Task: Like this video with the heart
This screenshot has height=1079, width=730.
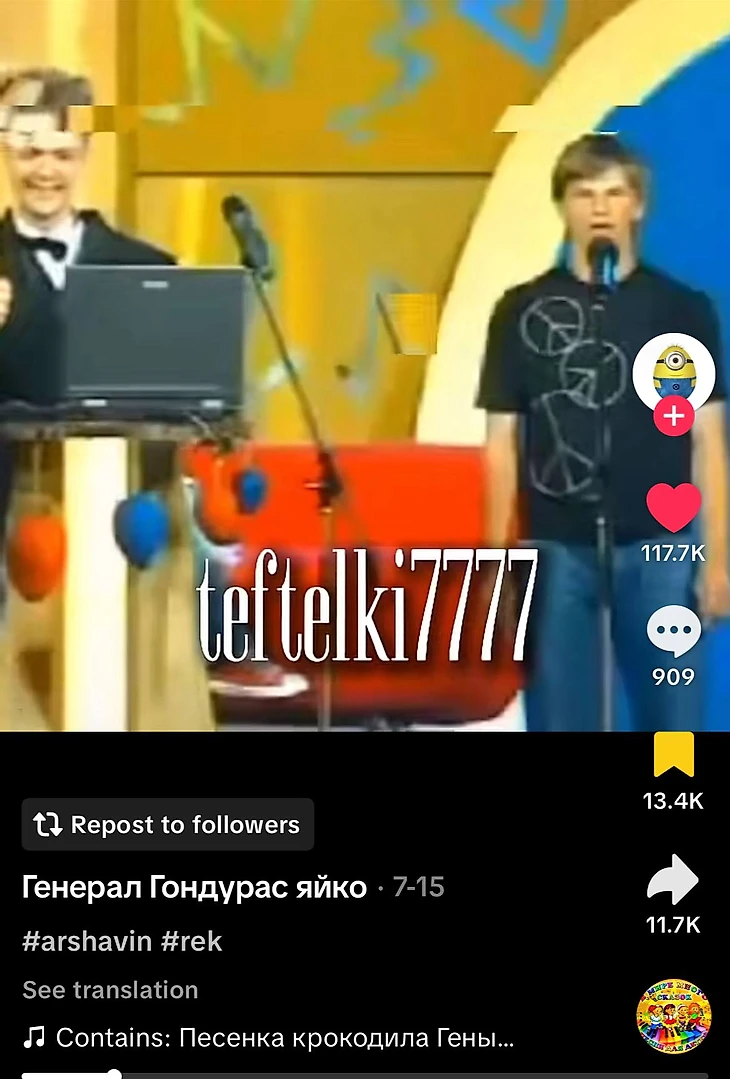Action: tap(673, 507)
